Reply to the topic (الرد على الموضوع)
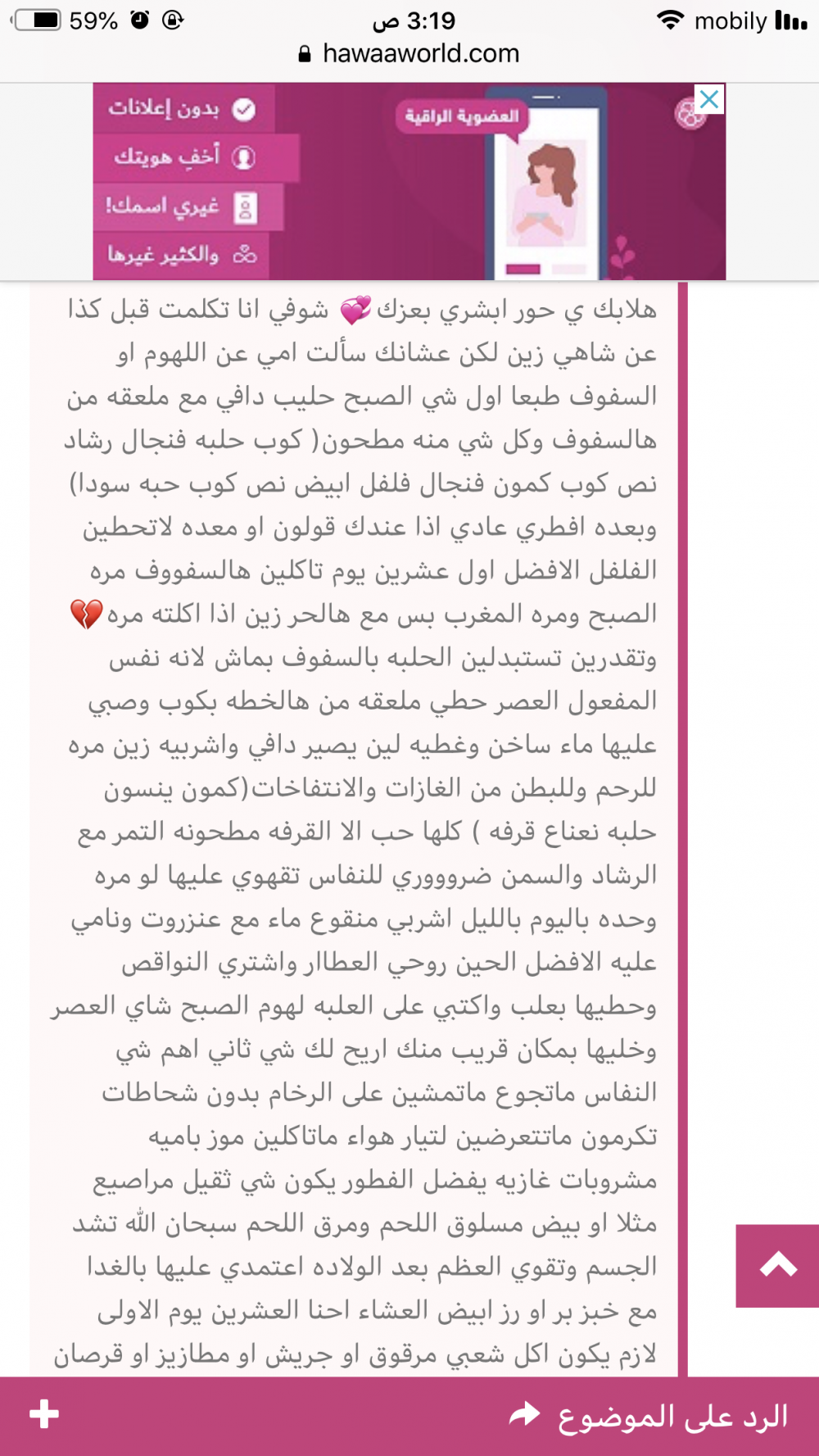 (x=649, y=1415)
